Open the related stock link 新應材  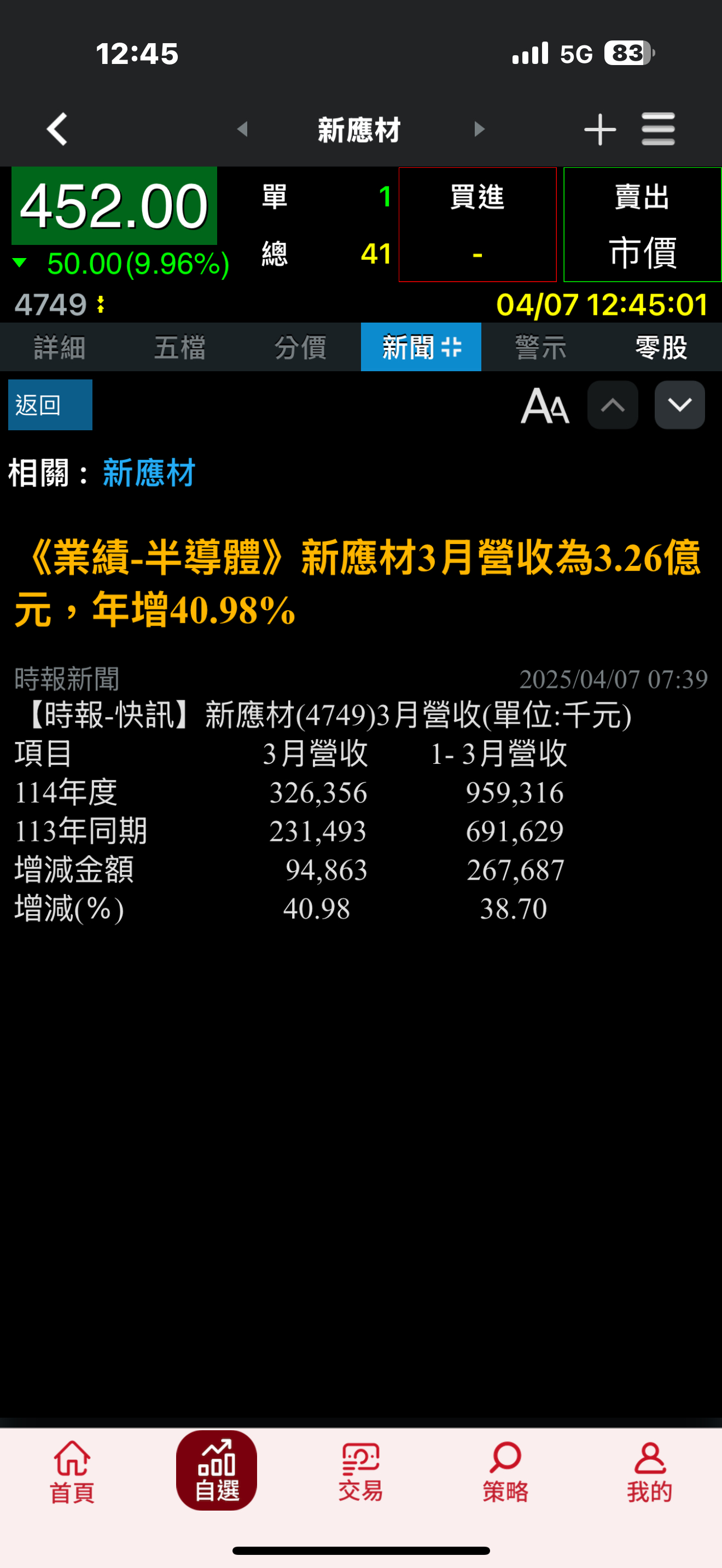tap(149, 473)
